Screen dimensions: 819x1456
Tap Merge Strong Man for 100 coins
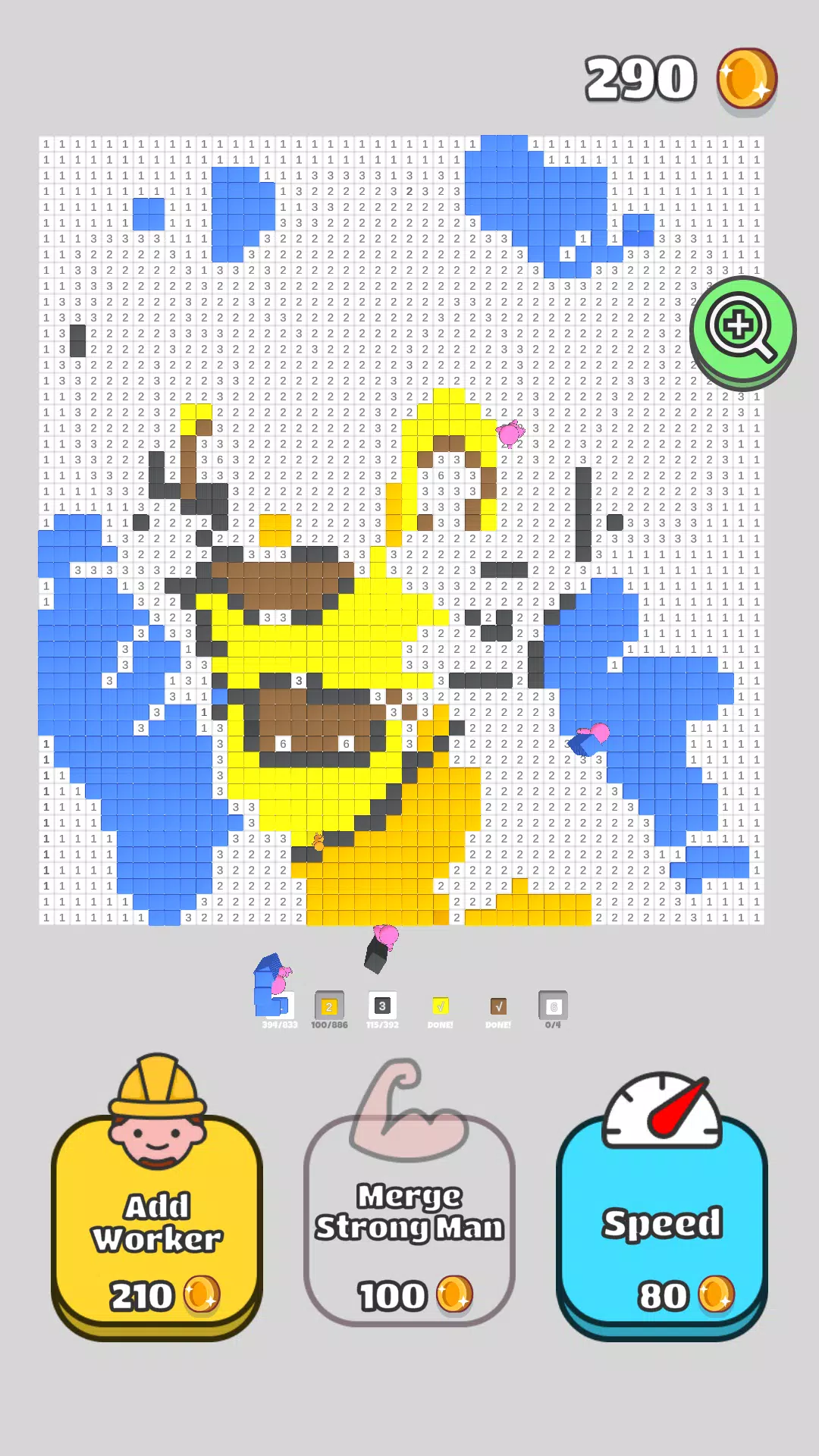[x=409, y=1222]
